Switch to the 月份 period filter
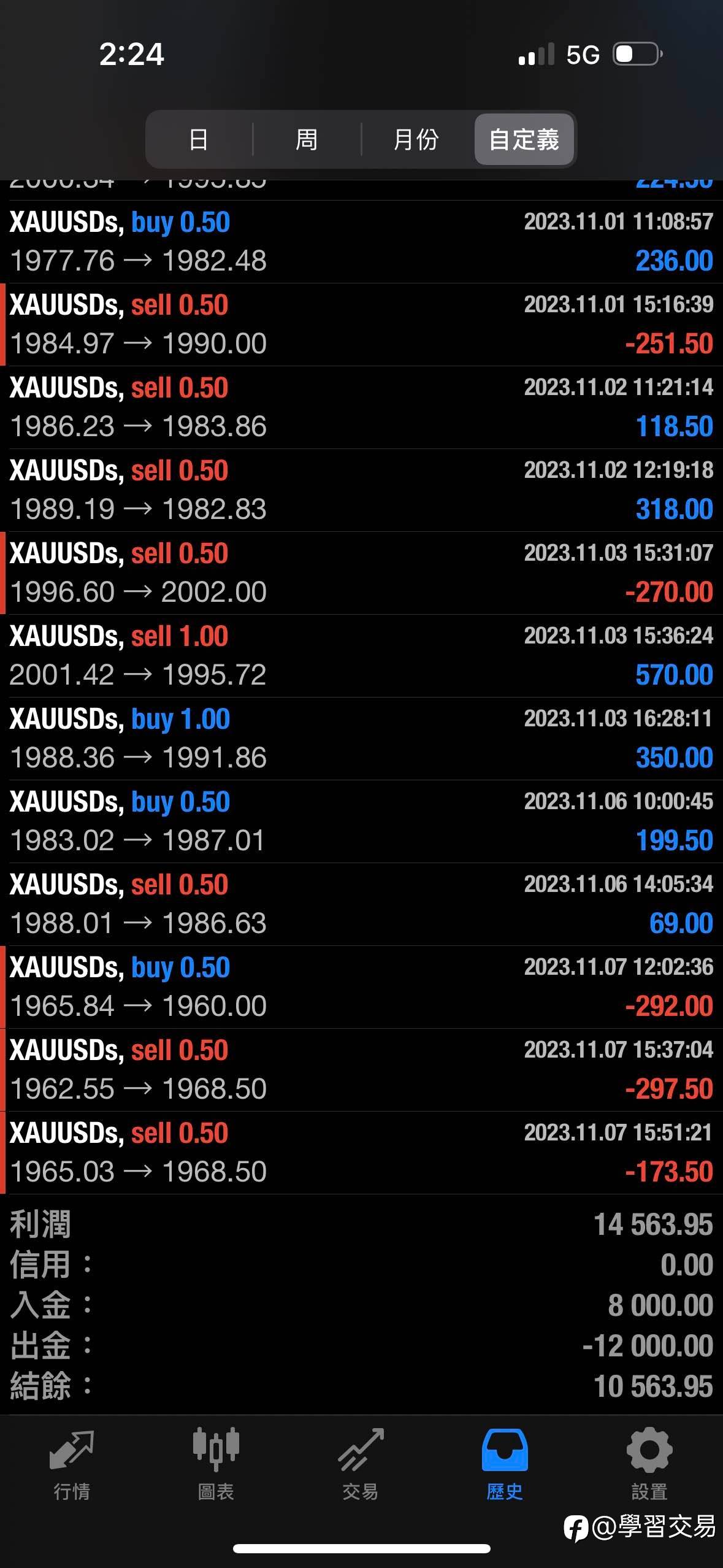Viewport: 723px width, 1568px height. [416, 140]
